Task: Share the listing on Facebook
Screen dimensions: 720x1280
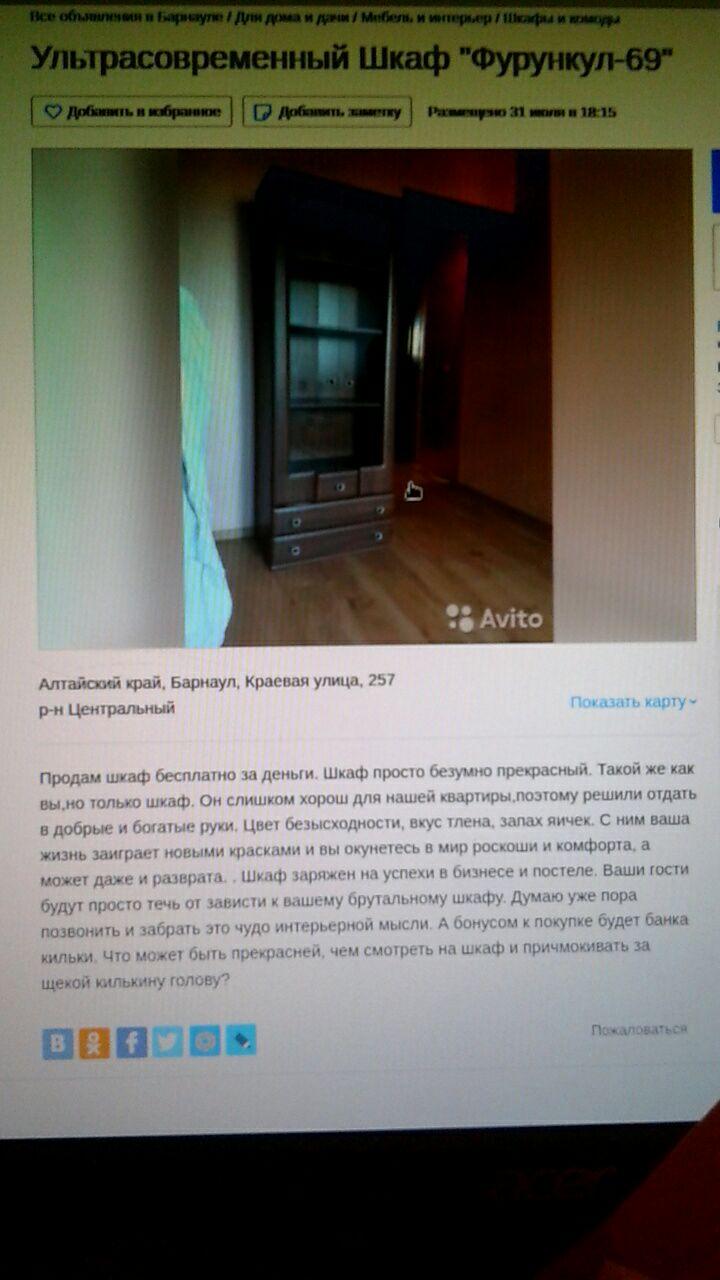Action: (132, 1041)
